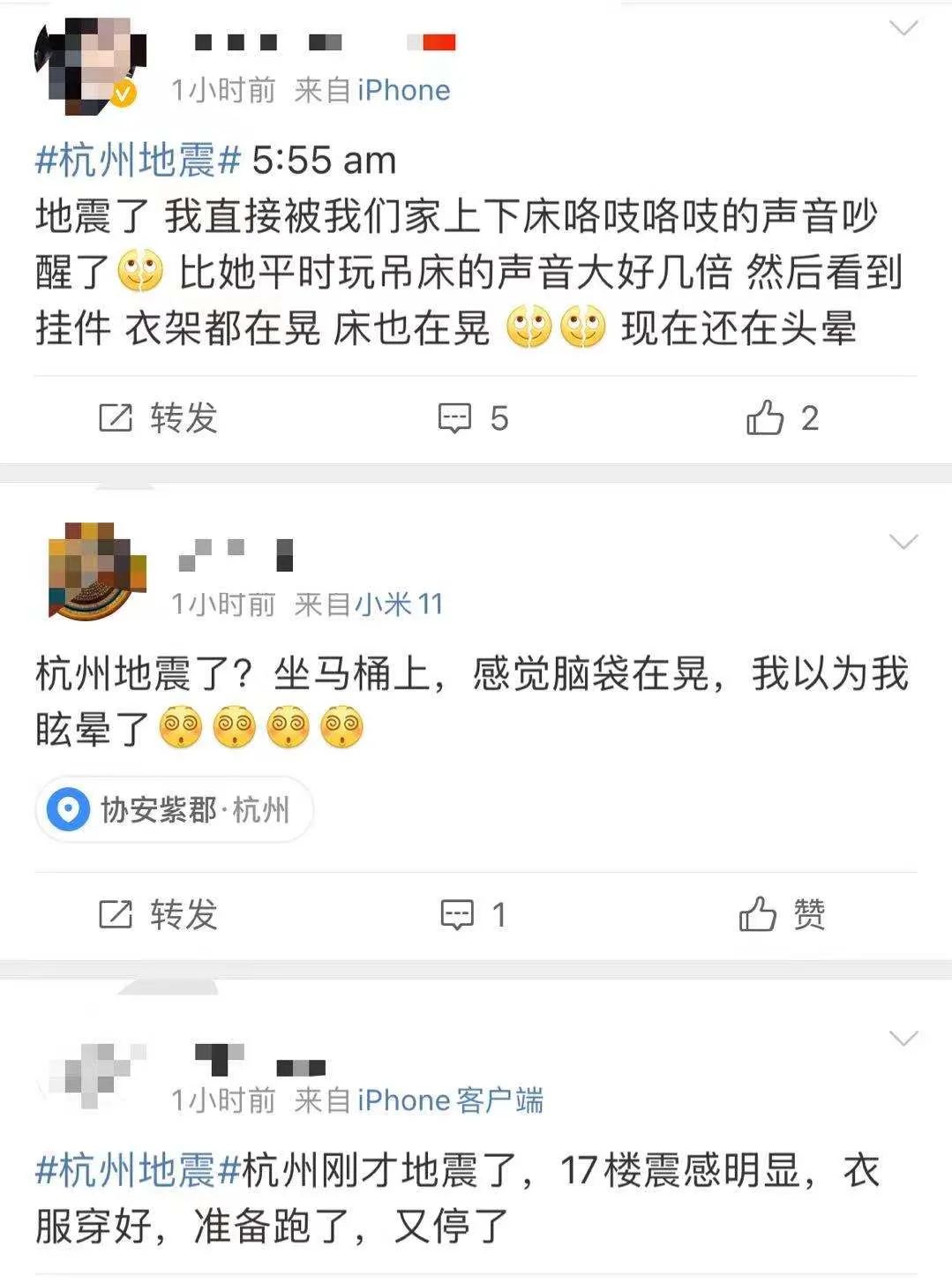Expand options chevron on the 小米 11 post
The image size is (952, 1284).
pos(903,542)
